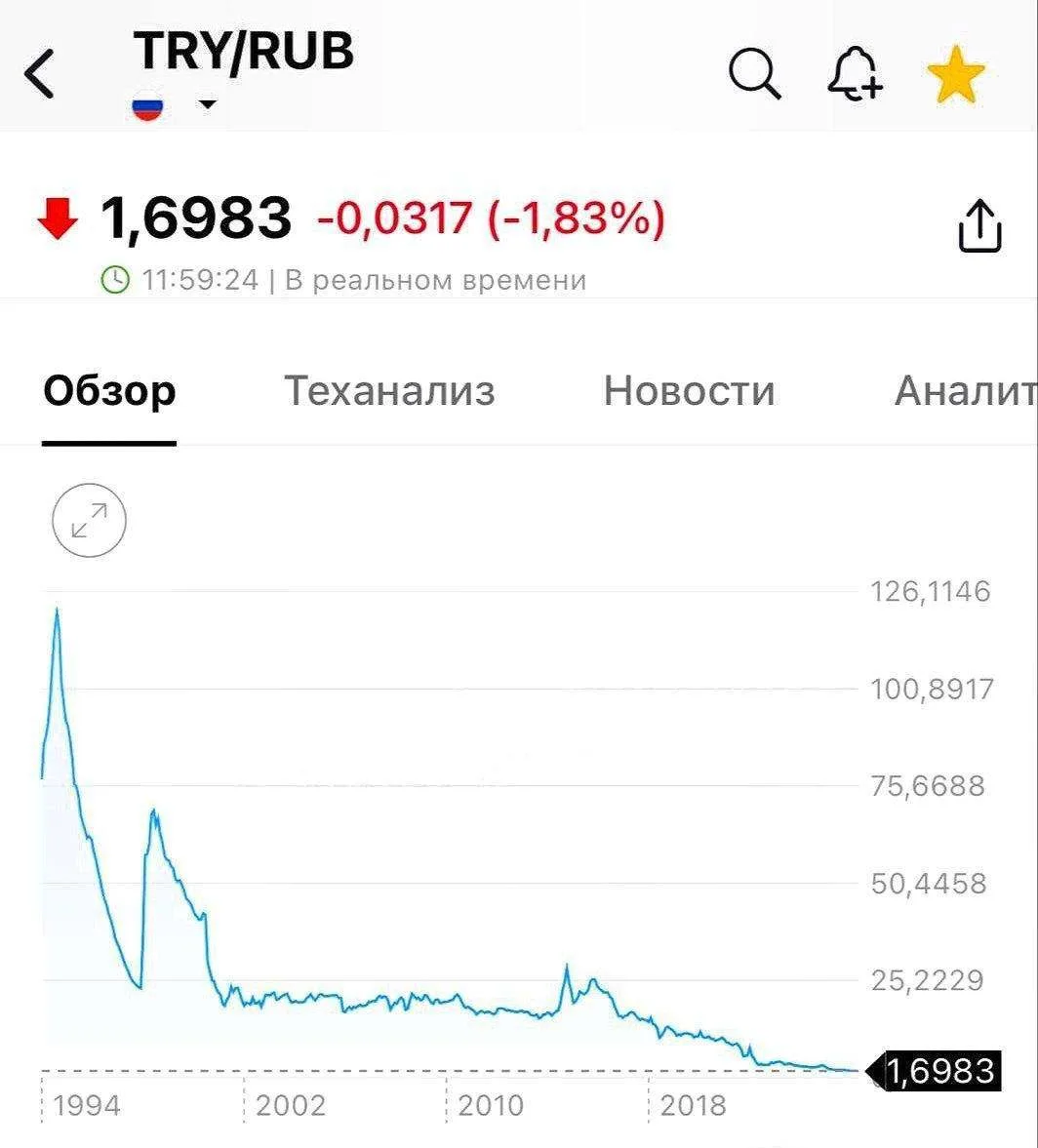1038x1148 pixels.
Task: Expand the chart to full screen
Action: pos(89,521)
